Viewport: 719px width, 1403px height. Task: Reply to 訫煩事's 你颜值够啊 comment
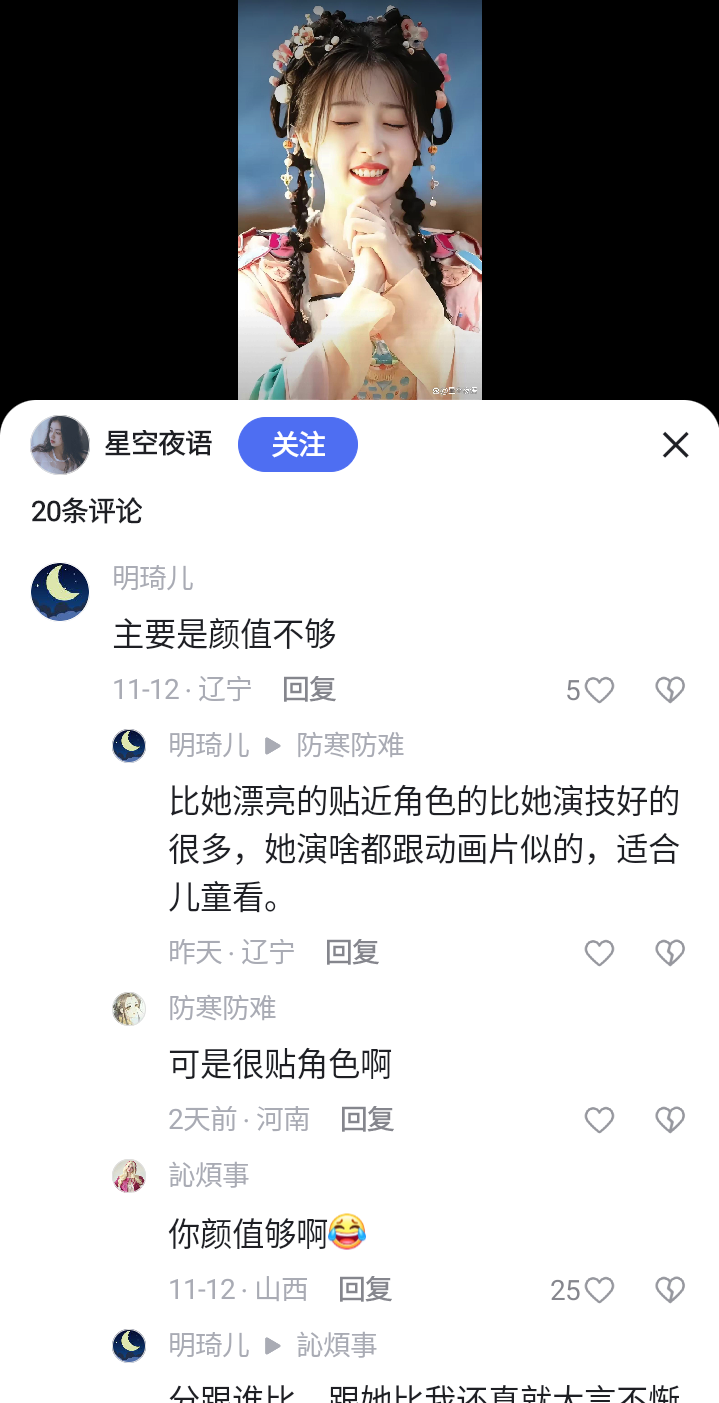coord(365,1290)
